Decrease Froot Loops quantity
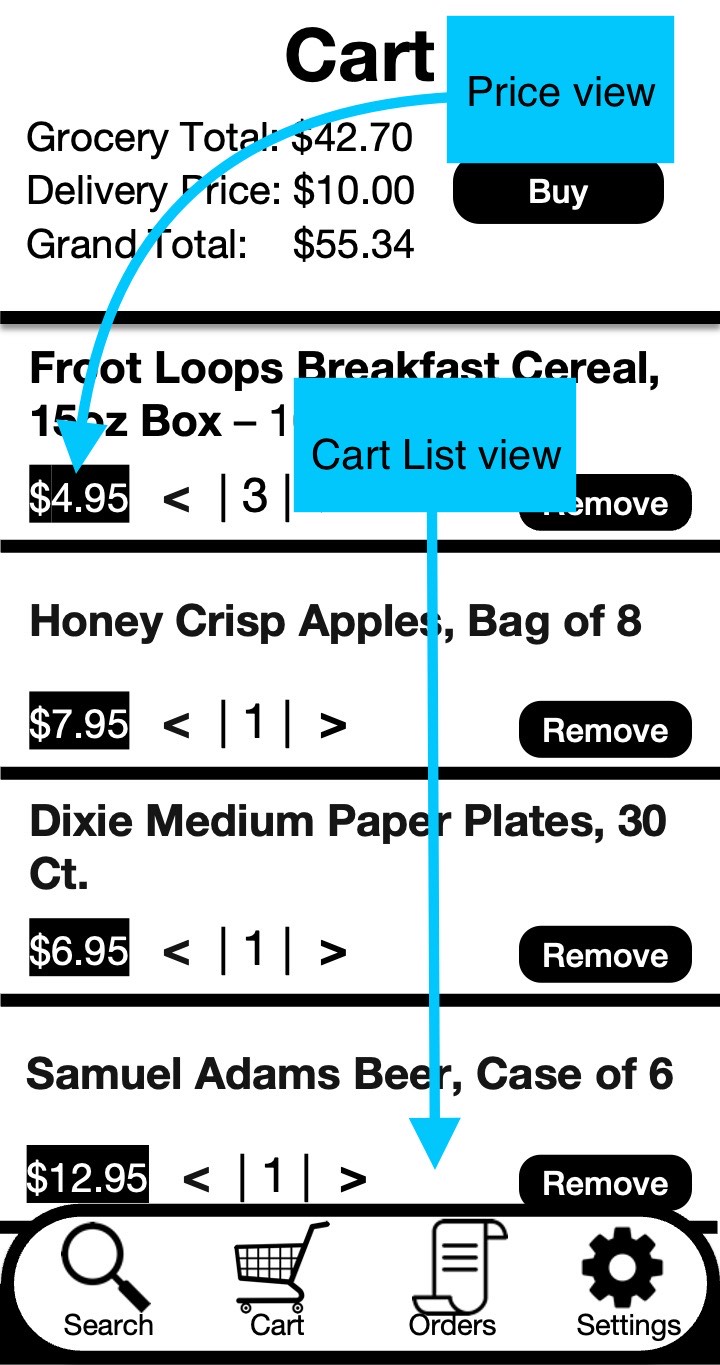This screenshot has height=1365, width=720. click(x=176, y=498)
